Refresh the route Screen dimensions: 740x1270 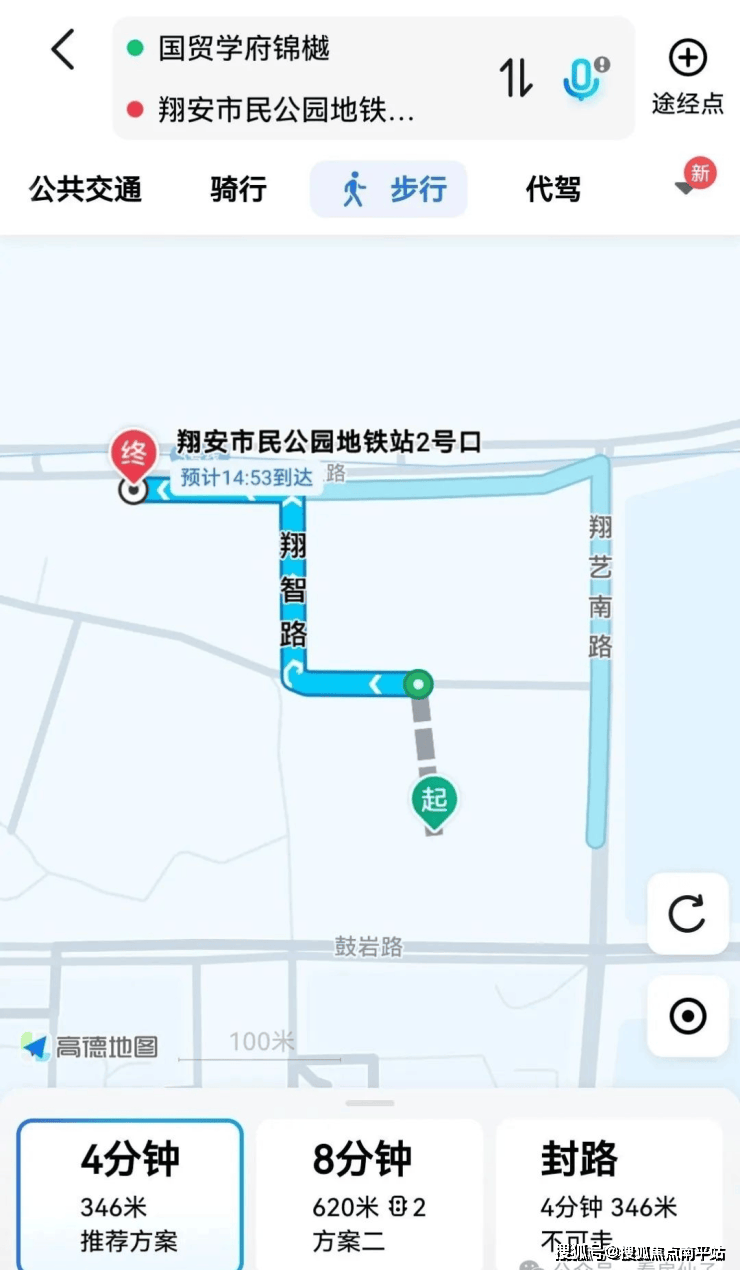pyautogui.click(x=687, y=914)
